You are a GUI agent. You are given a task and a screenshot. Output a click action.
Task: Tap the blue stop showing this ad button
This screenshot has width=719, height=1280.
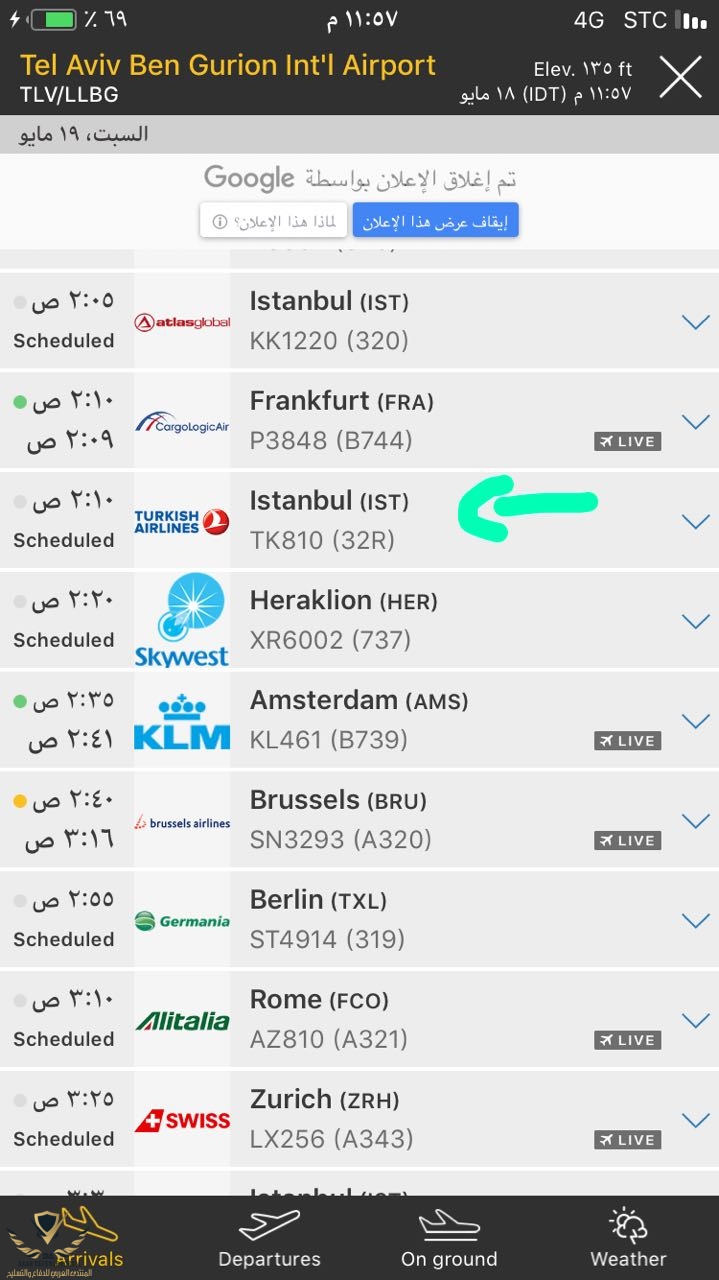tap(435, 221)
